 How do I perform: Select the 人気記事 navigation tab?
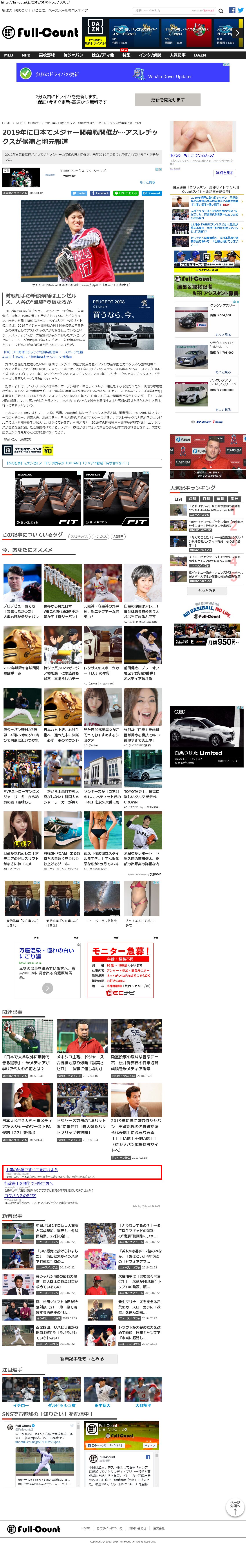[x=177, y=55]
